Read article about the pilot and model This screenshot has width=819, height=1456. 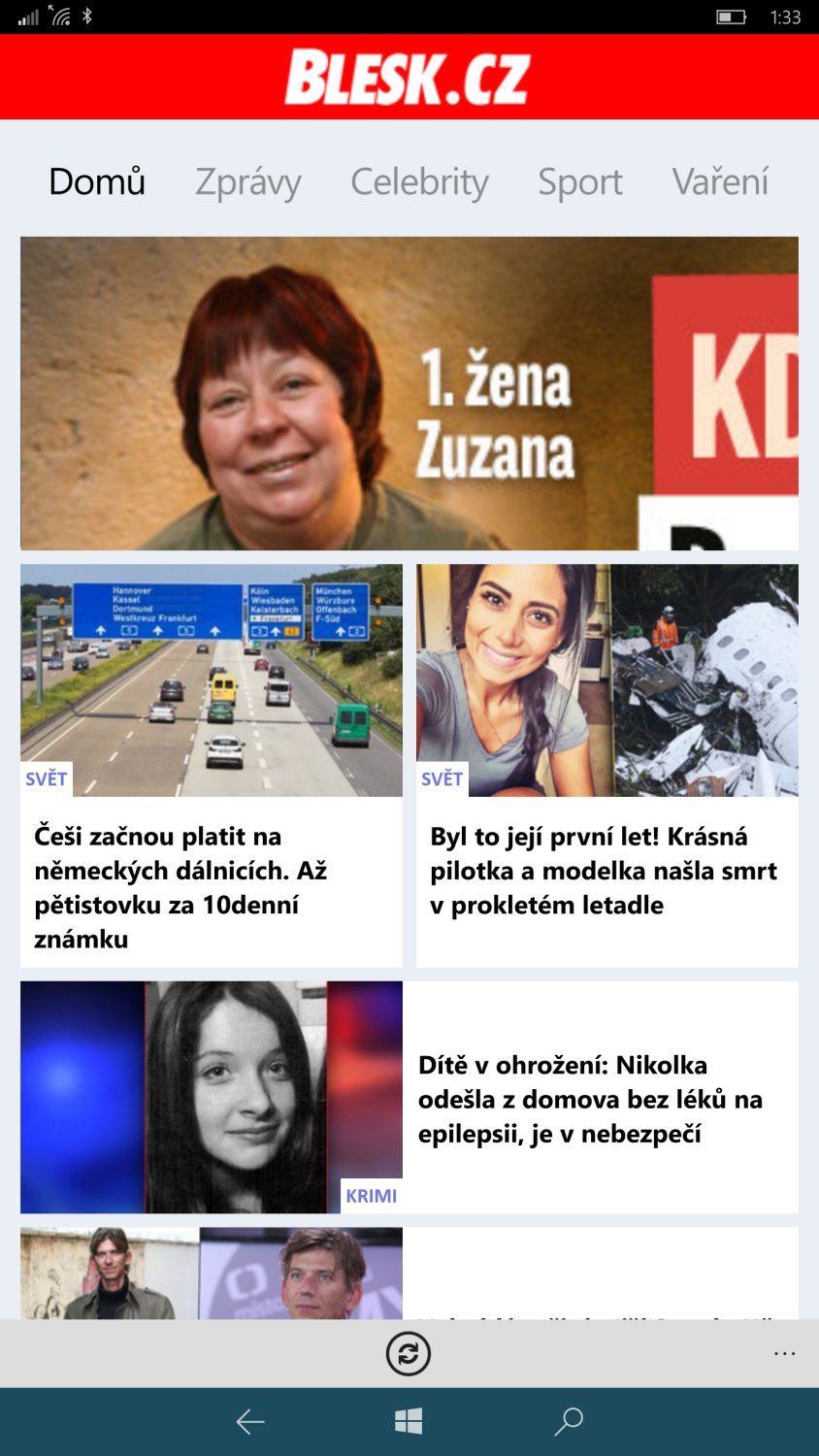(607, 765)
